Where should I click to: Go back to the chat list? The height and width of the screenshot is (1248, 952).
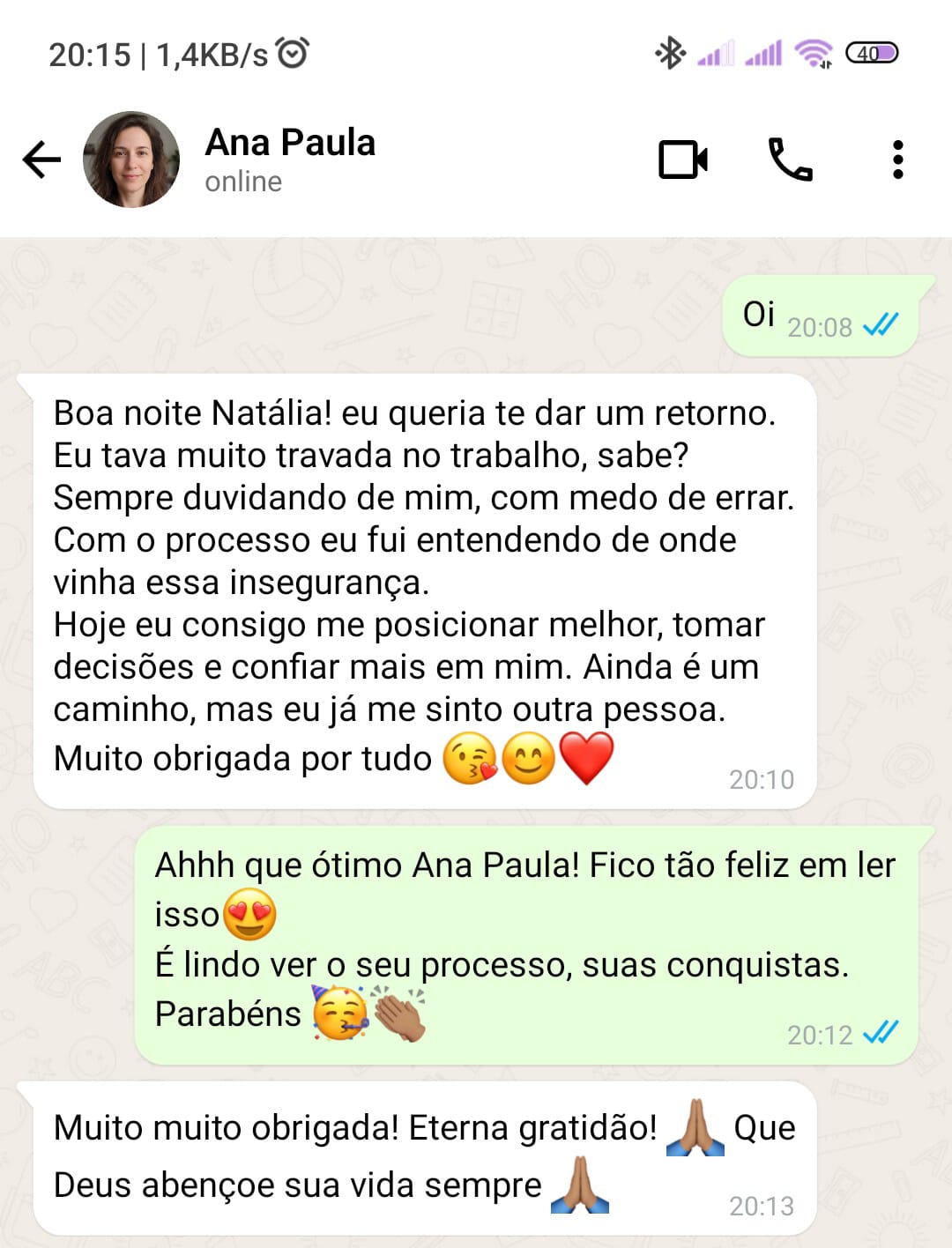pos(41,160)
